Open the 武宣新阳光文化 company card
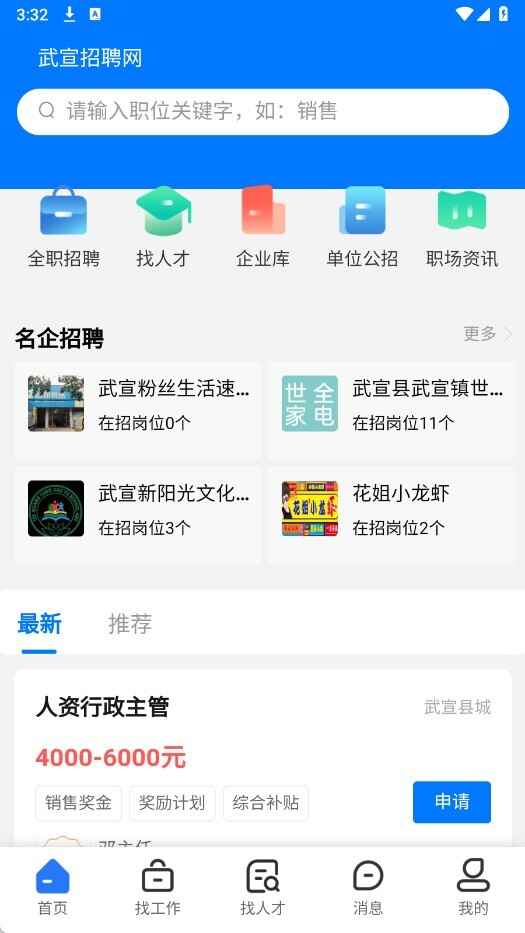This screenshot has width=525, height=933. [x=138, y=509]
